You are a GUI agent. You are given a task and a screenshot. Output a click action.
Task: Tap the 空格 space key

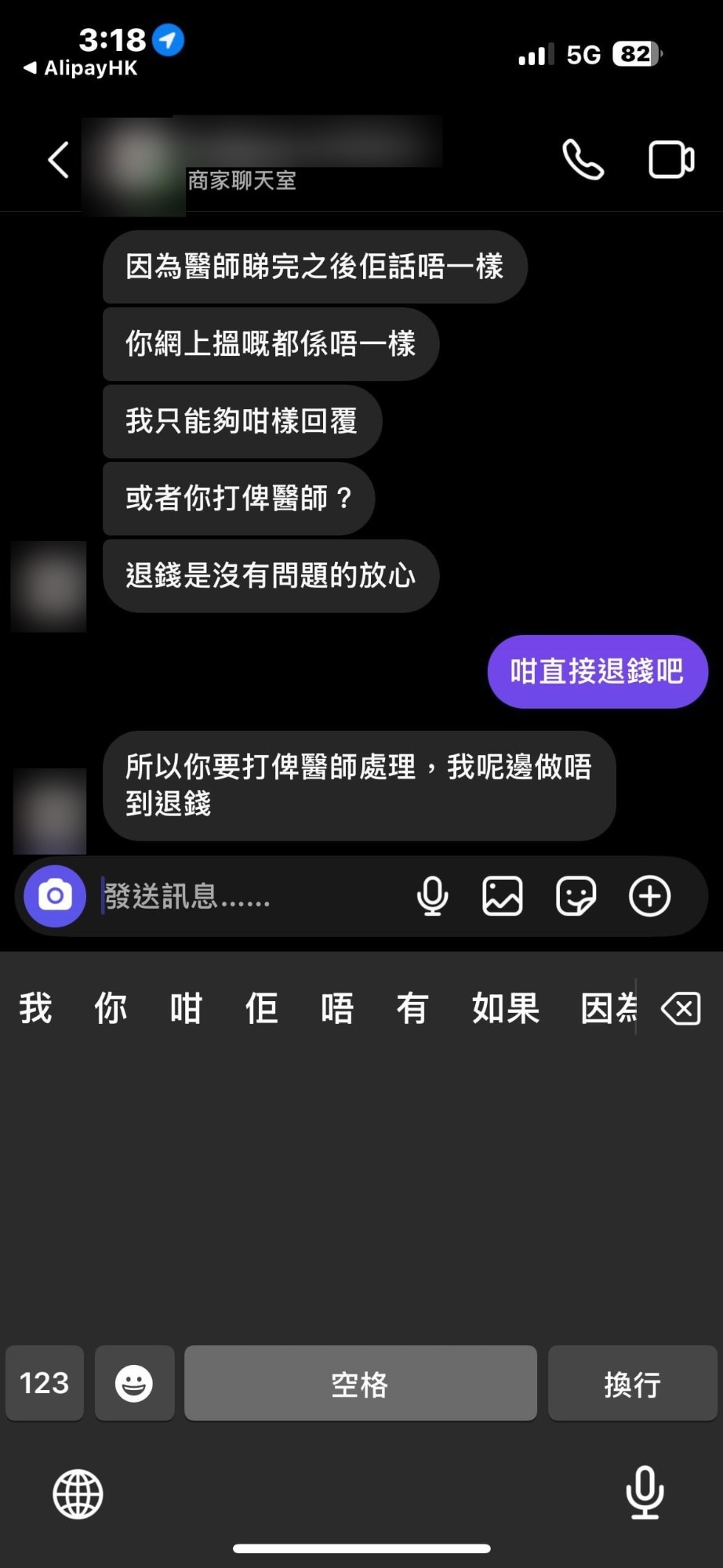360,1384
